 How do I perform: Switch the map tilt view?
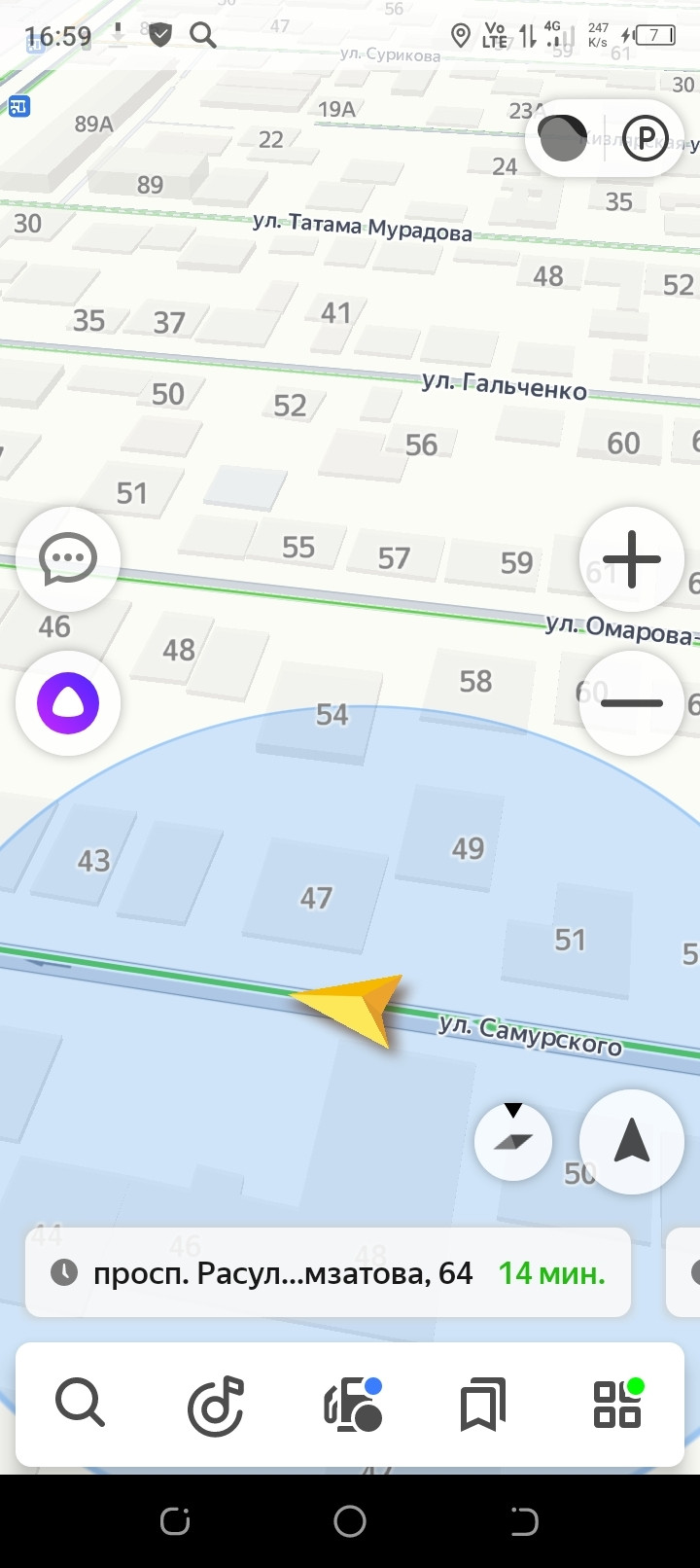[513, 1141]
